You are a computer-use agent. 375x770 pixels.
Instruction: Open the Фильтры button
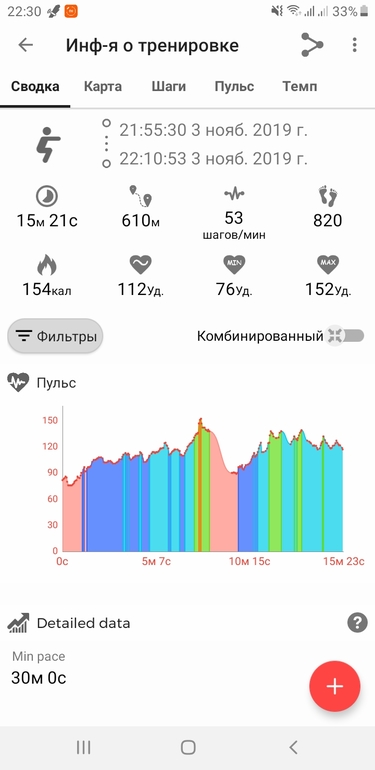click(55, 336)
